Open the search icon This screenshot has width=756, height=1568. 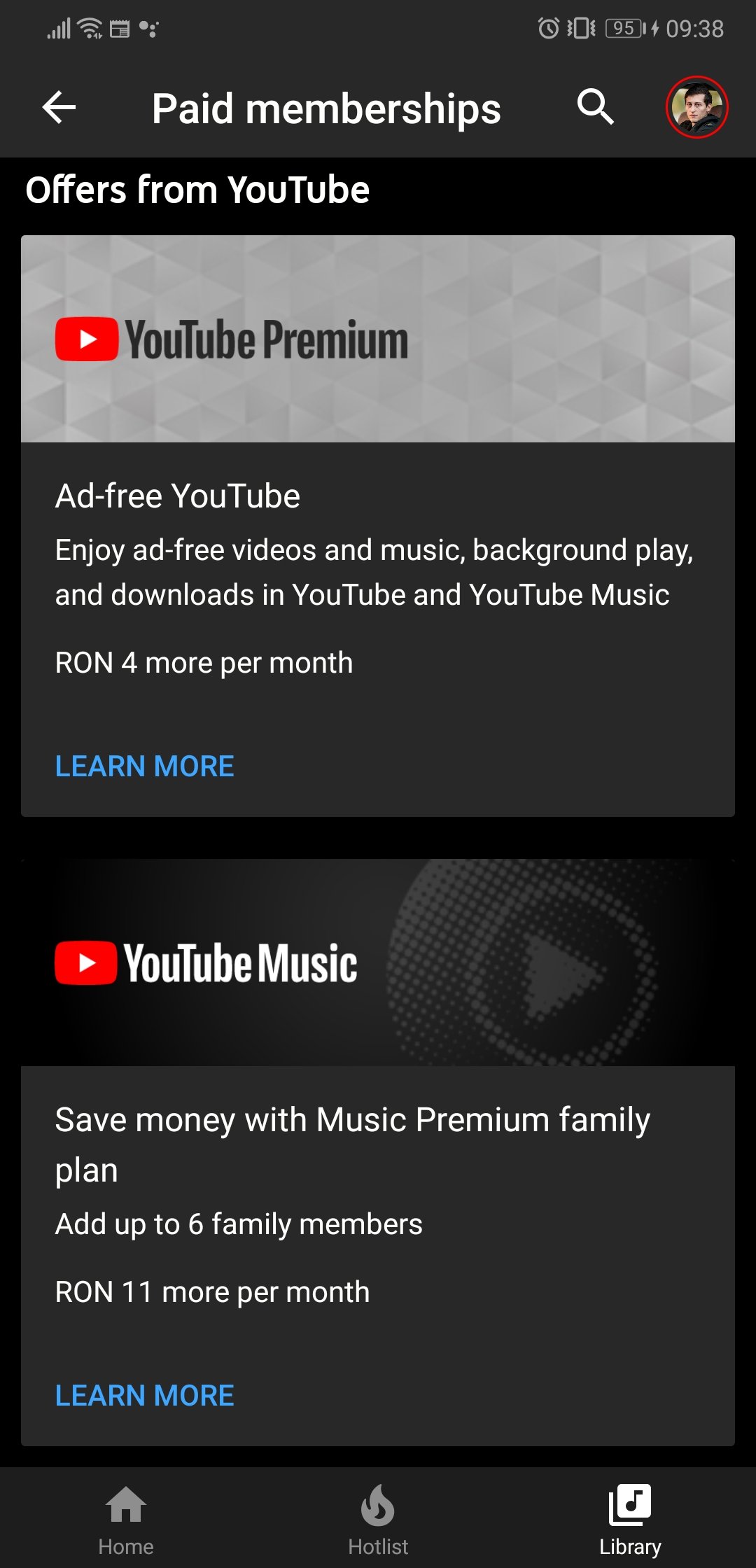595,107
